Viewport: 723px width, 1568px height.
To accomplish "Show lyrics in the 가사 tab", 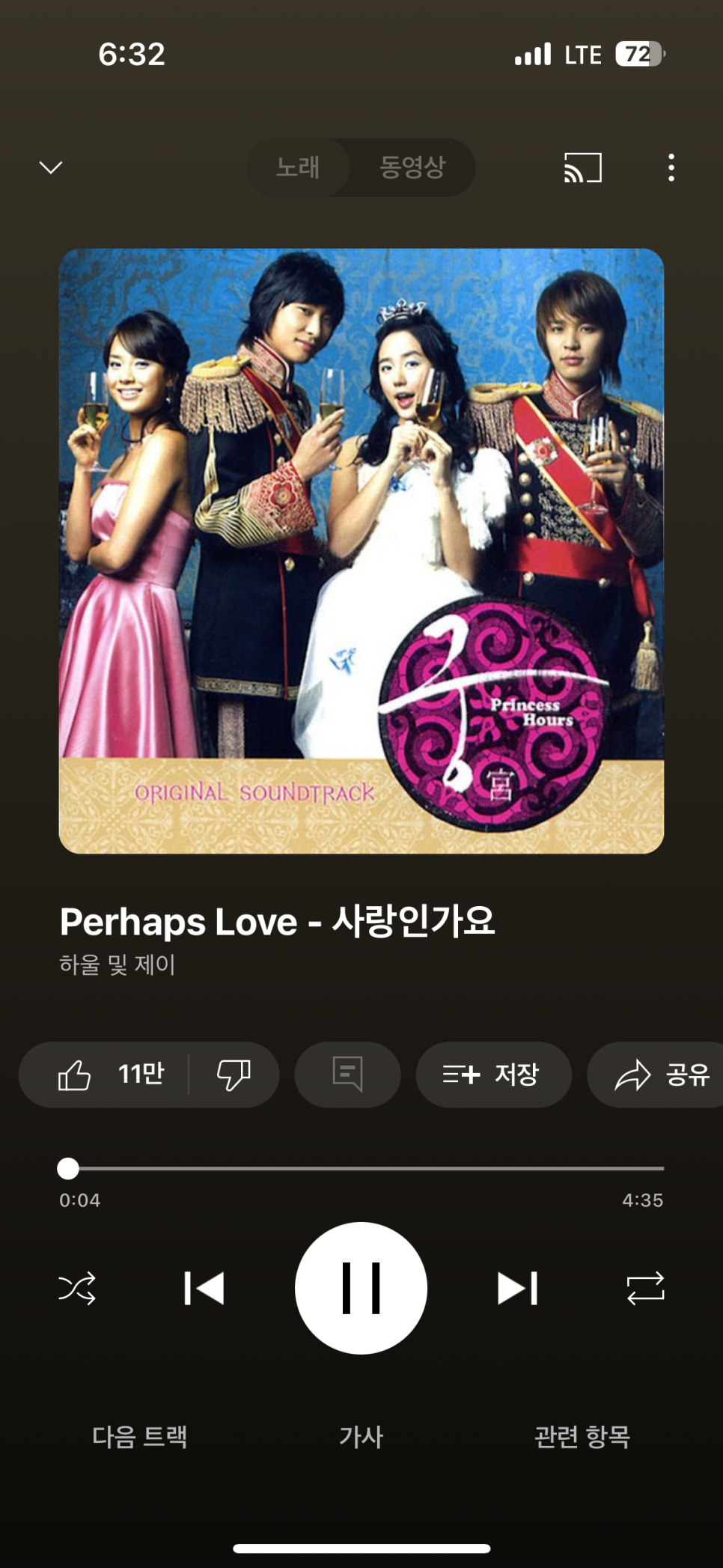I will (361, 1436).
